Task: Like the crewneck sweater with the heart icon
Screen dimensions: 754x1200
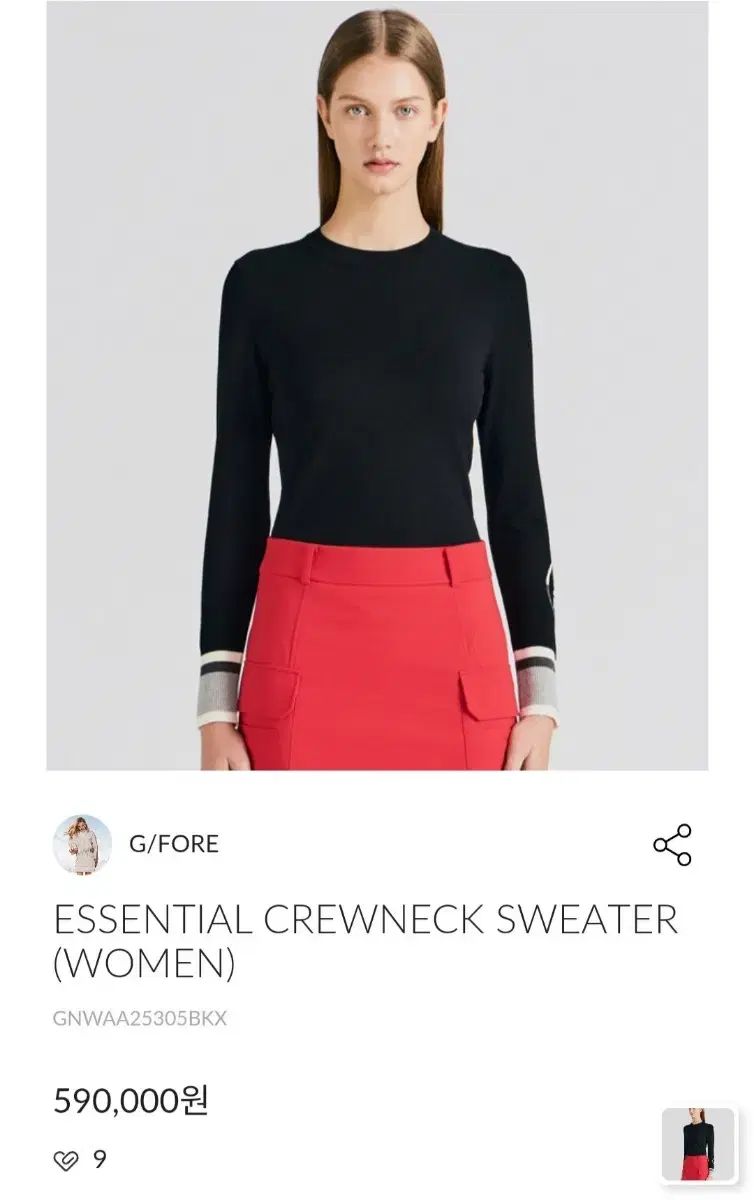Action: point(65,1160)
